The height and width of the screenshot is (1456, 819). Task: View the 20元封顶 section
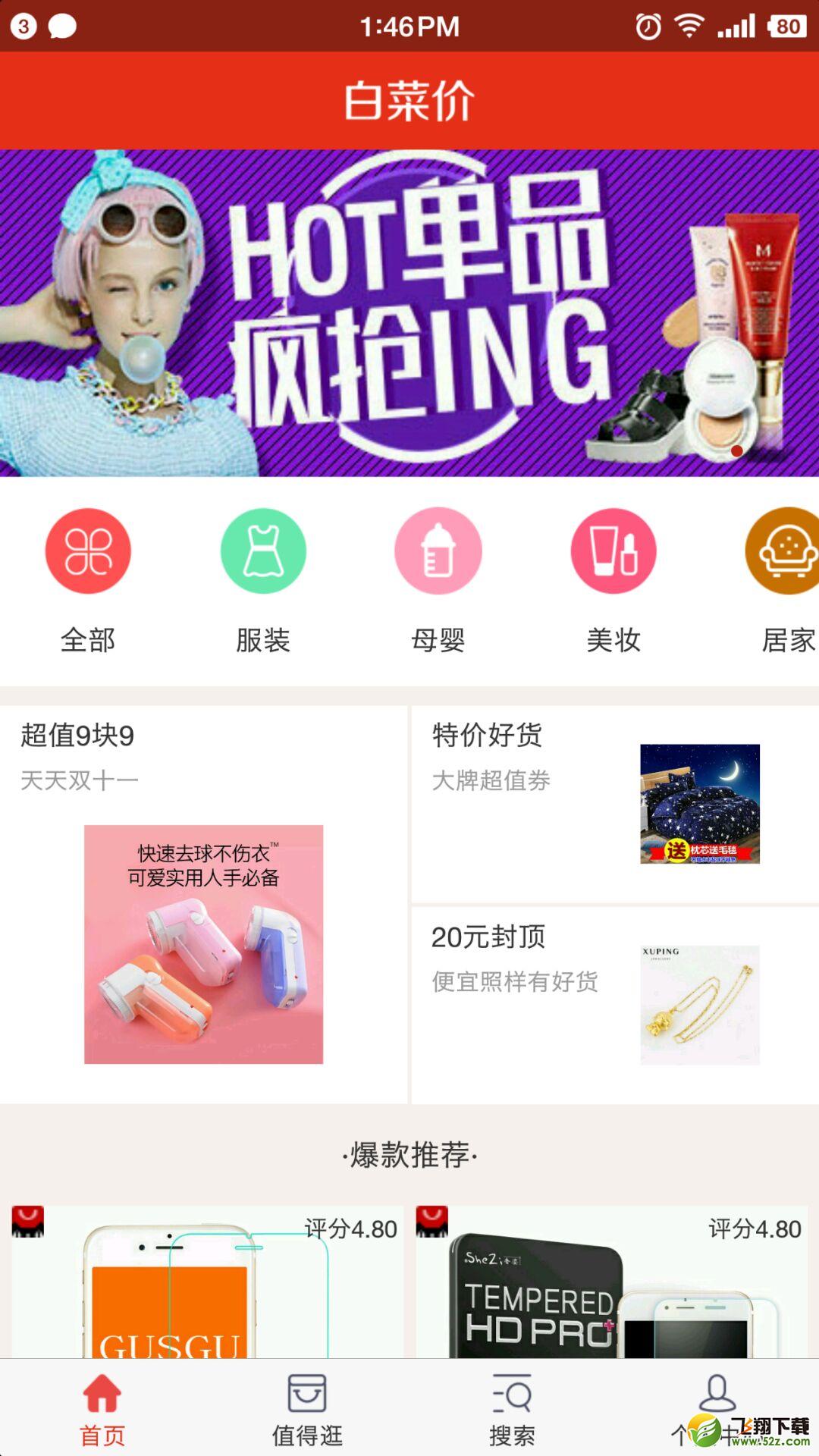[x=615, y=1005]
